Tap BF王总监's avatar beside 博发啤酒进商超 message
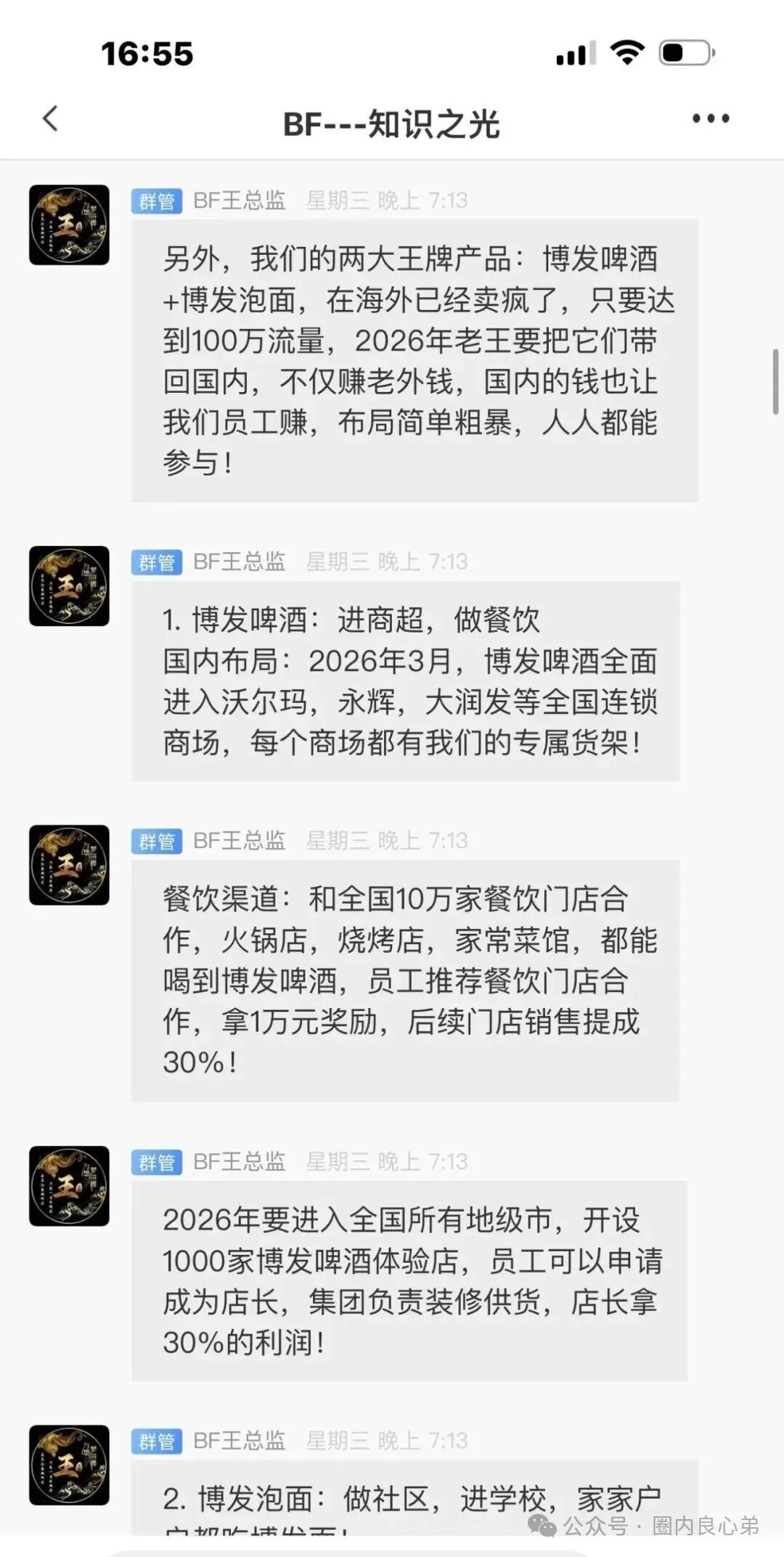The image size is (784, 1557). pyautogui.click(x=69, y=586)
